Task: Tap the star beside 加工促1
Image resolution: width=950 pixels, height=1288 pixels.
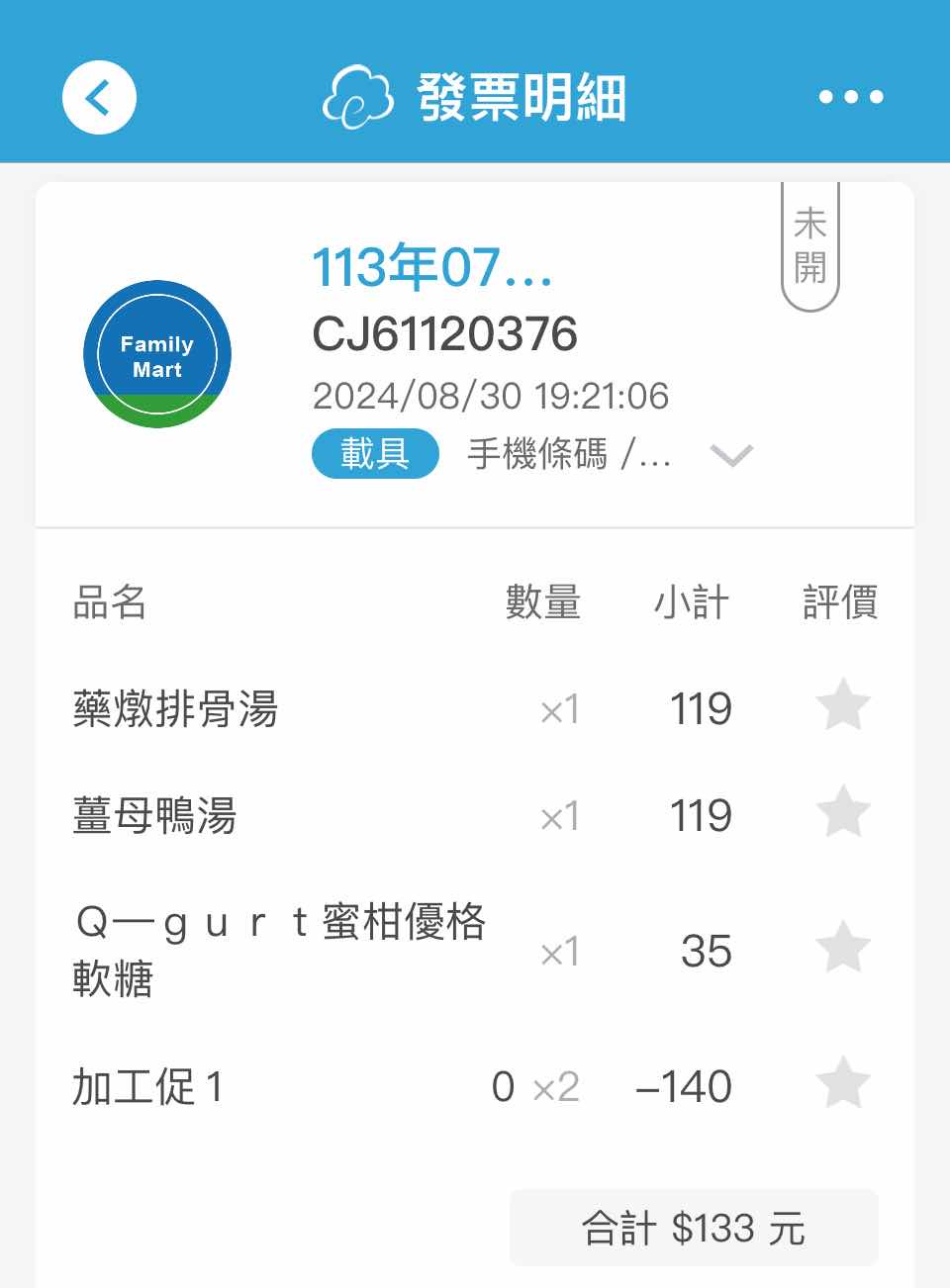Action: tap(843, 1083)
